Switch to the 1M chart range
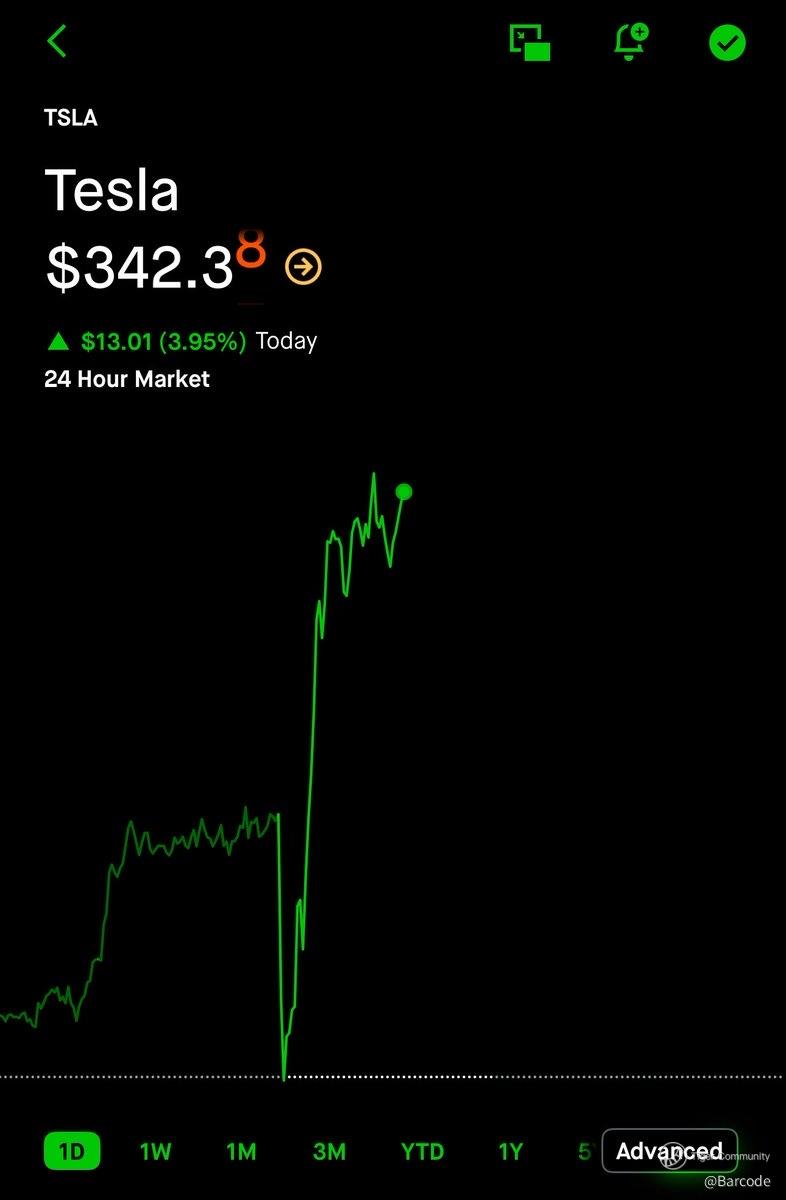This screenshot has width=786, height=1200. pos(241,1151)
